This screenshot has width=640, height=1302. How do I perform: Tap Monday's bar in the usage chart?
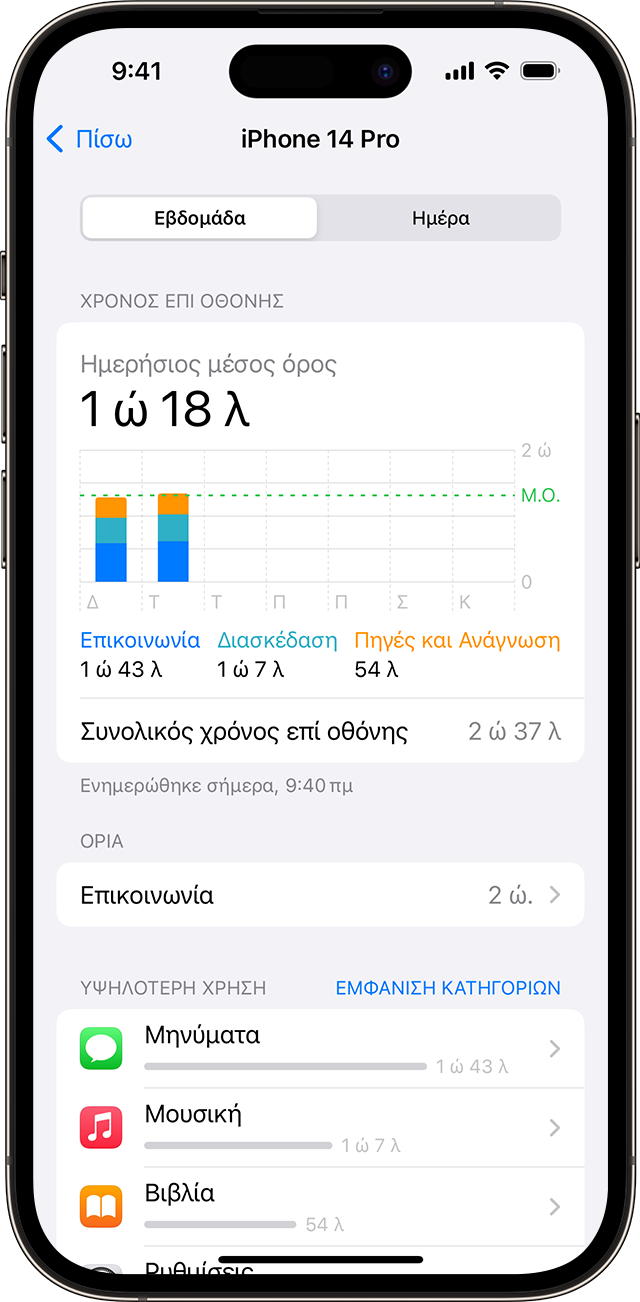tap(111, 539)
